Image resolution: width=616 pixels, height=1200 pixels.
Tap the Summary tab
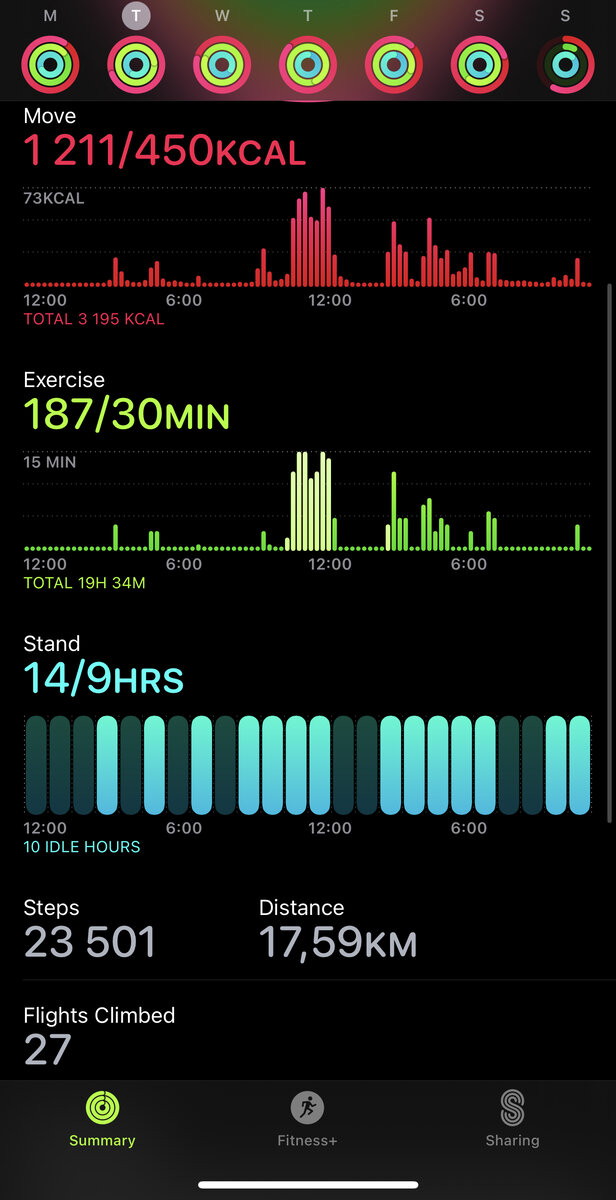(x=102, y=1118)
